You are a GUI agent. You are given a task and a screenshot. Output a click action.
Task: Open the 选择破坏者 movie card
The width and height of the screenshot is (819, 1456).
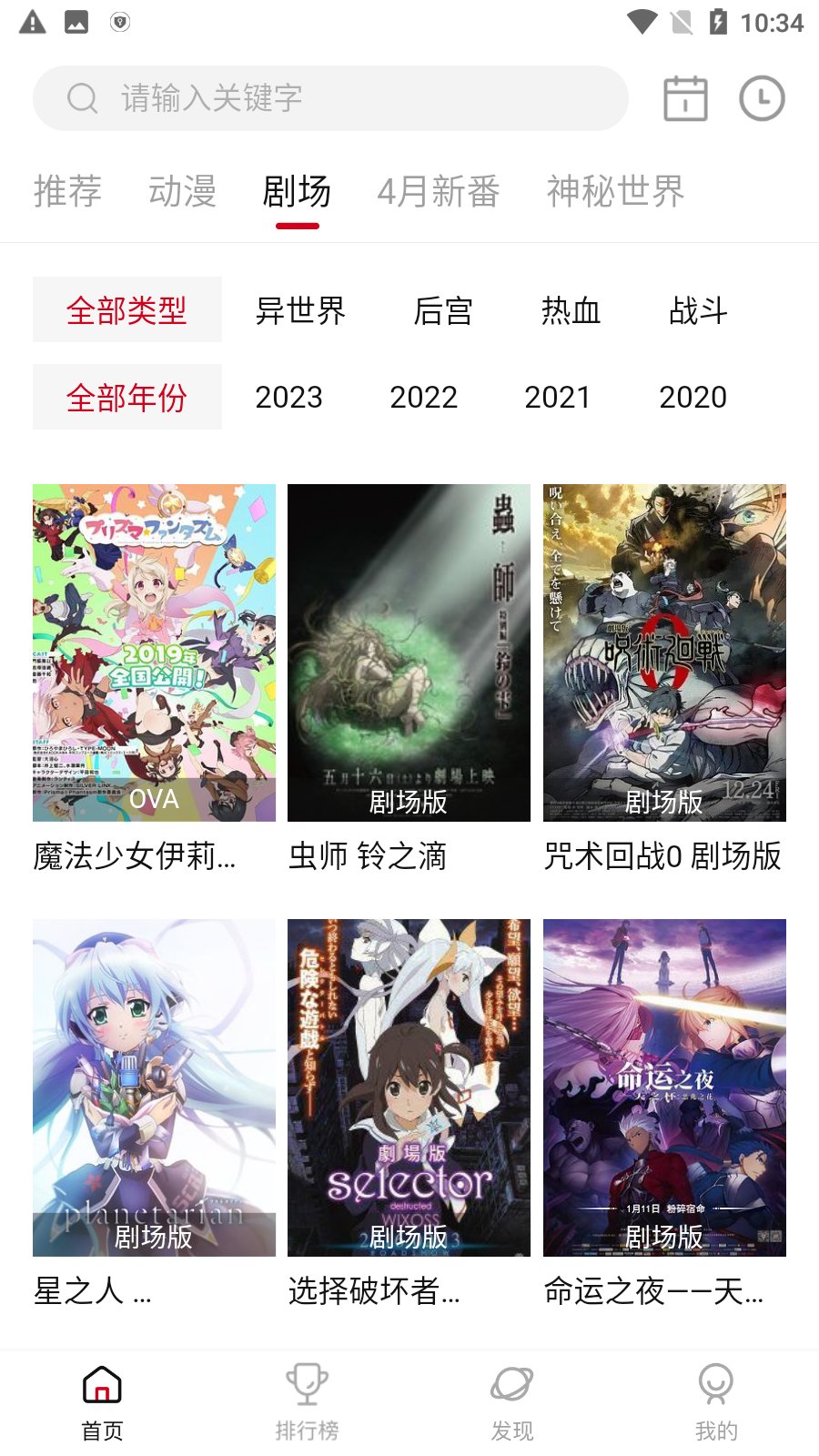409,1087
